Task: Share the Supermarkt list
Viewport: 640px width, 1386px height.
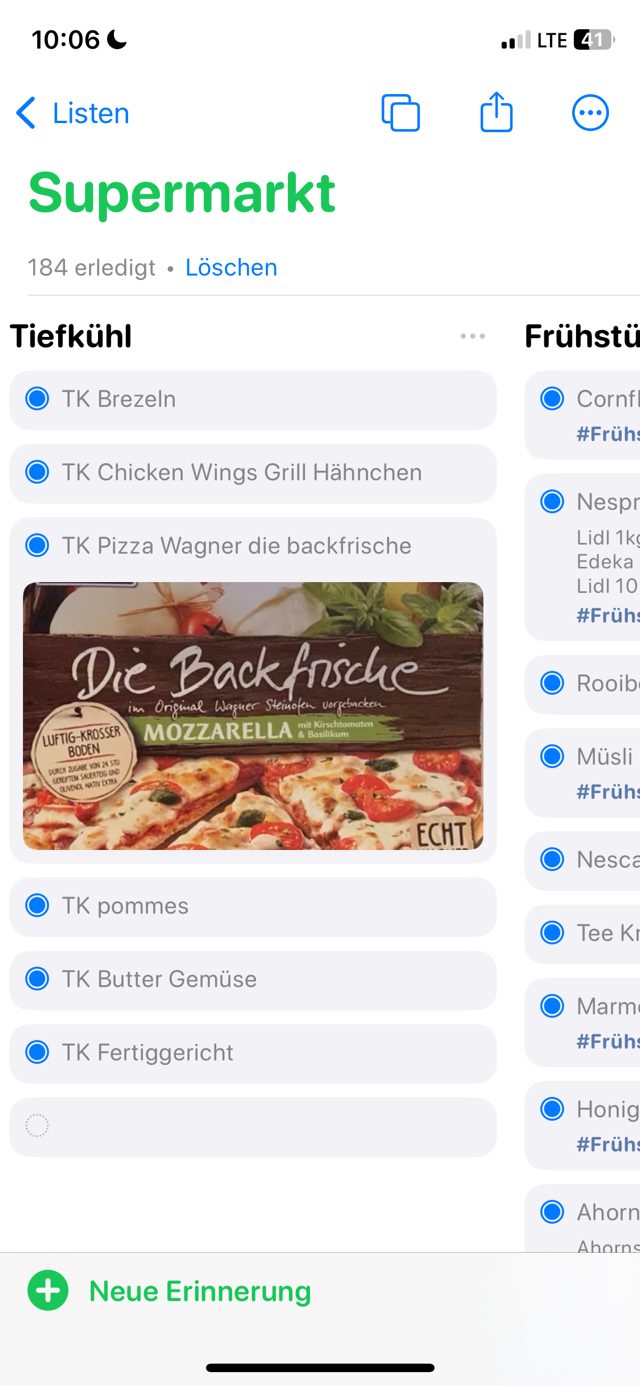Action: point(496,112)
